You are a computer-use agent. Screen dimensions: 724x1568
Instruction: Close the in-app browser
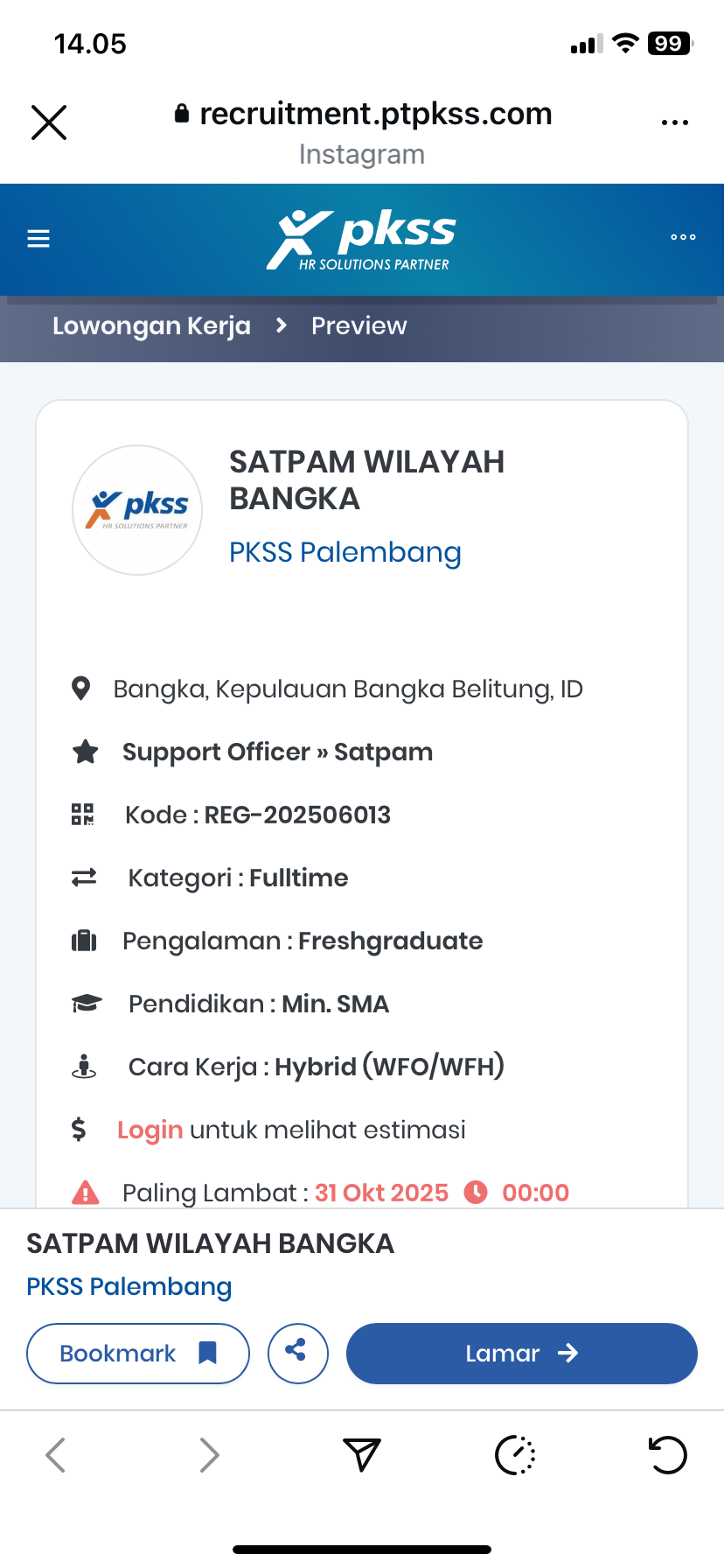coord(49,122)
